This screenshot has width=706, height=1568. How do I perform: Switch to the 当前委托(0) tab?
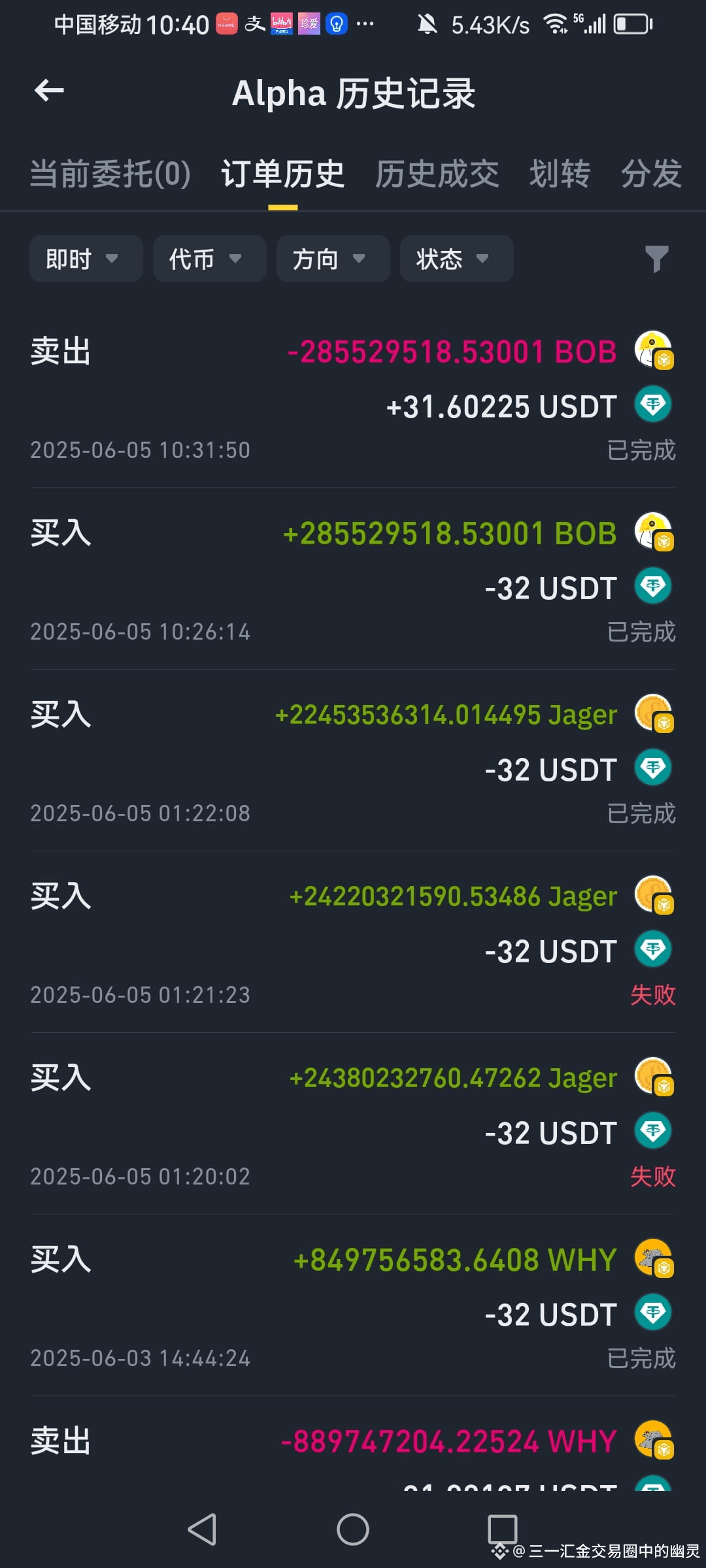pos(110,174)
